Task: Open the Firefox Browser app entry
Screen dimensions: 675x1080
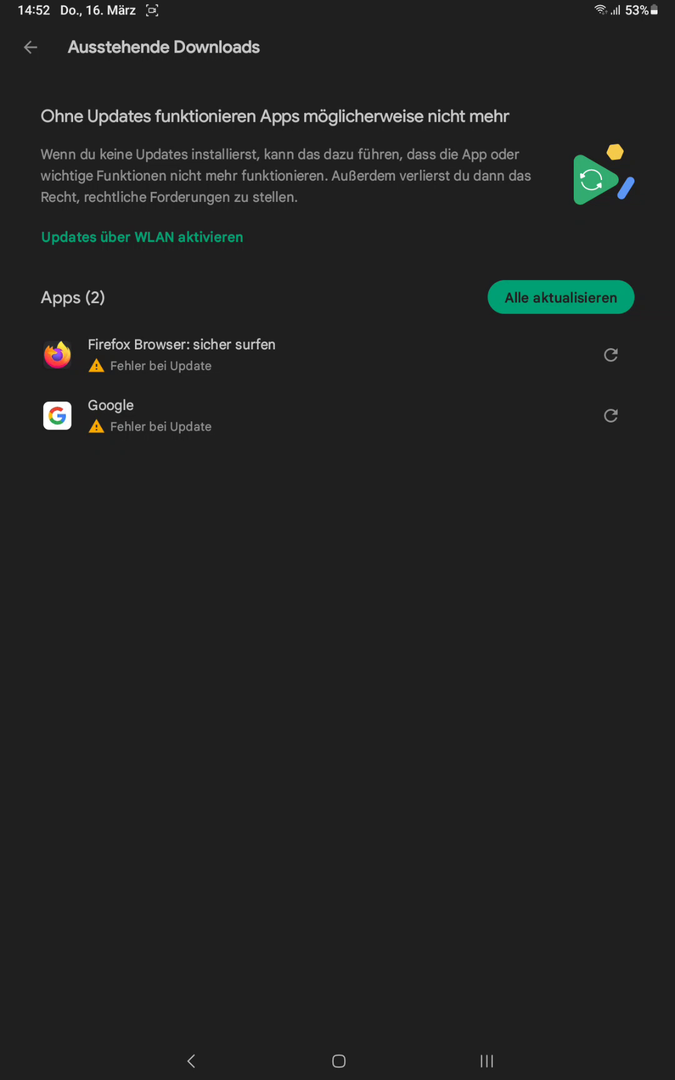Action: click(181, 354)
